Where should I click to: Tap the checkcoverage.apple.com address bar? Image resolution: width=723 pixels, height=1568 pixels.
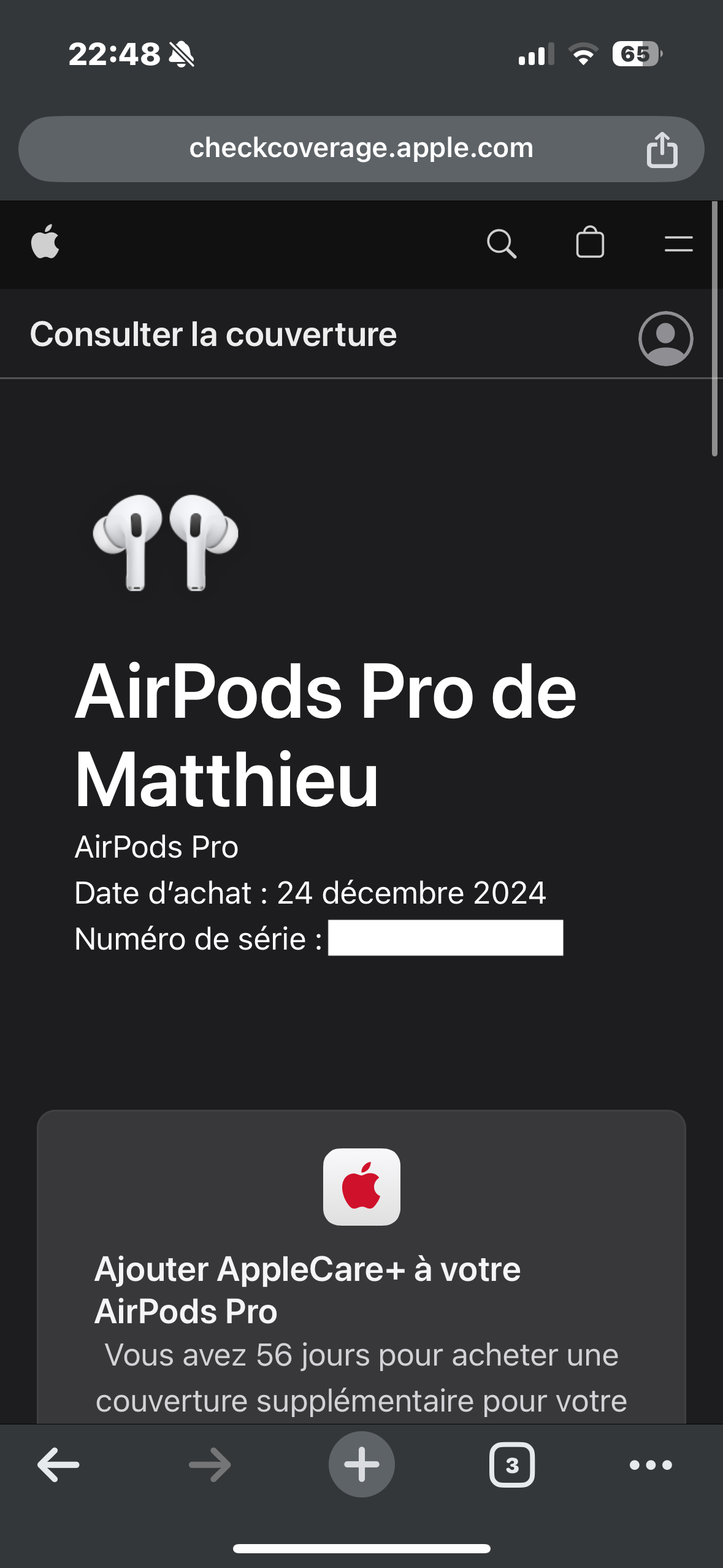(x=361, y=148)
